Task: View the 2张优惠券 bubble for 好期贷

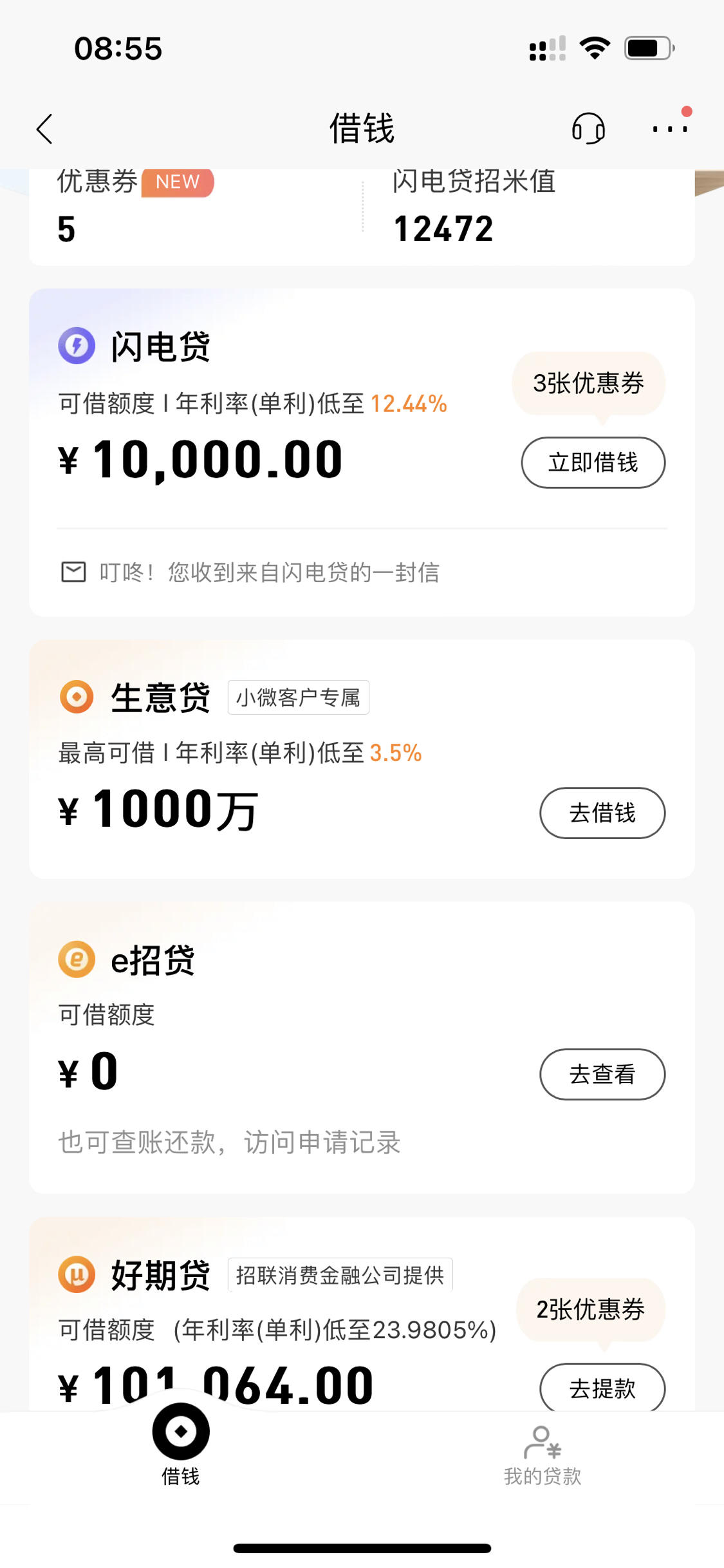Action: click(590, 1310)
